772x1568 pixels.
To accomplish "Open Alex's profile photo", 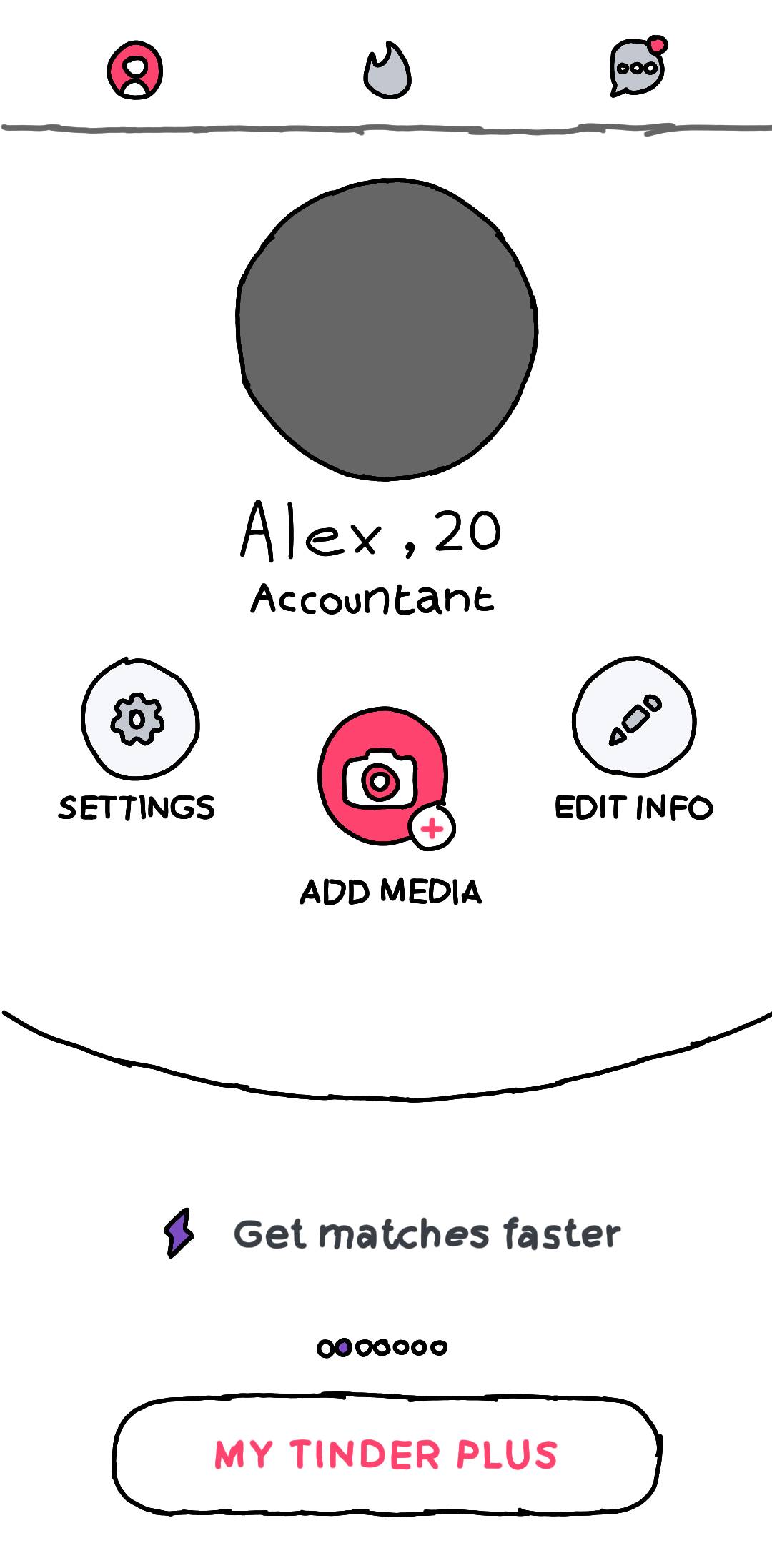I will point(387,329).
